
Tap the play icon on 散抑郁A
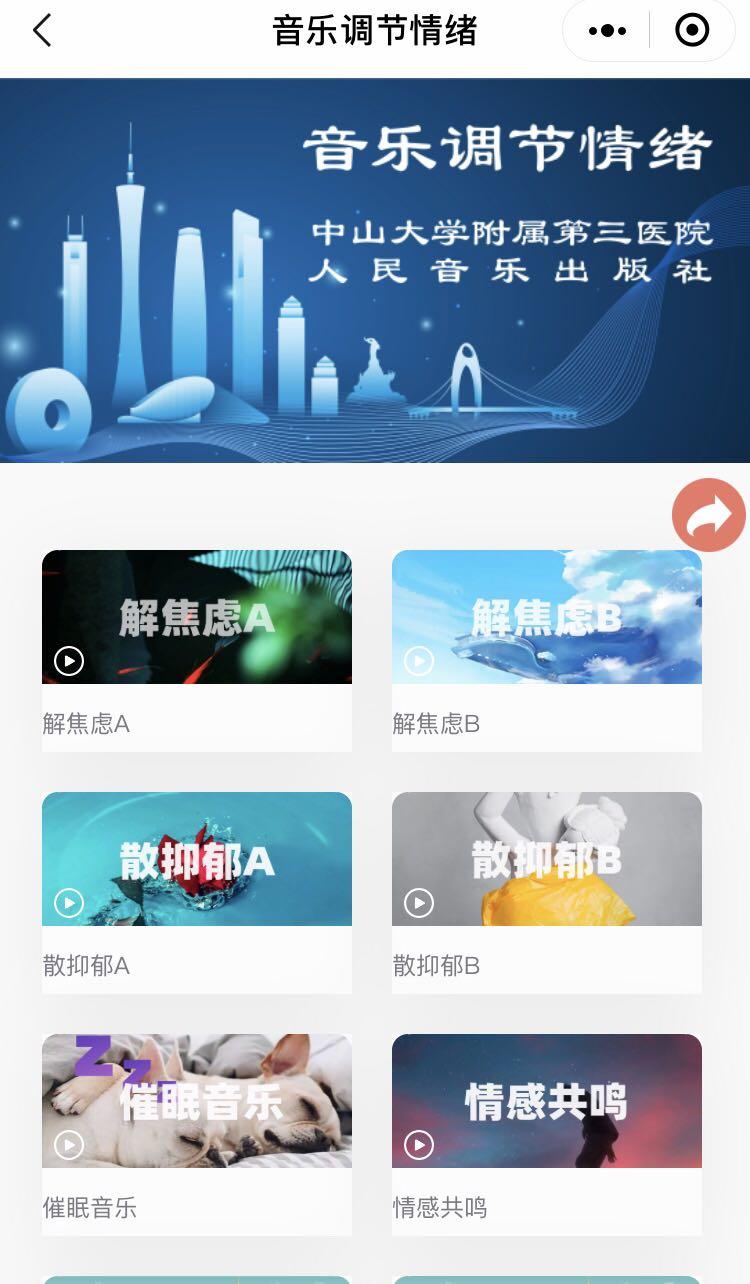68,901
